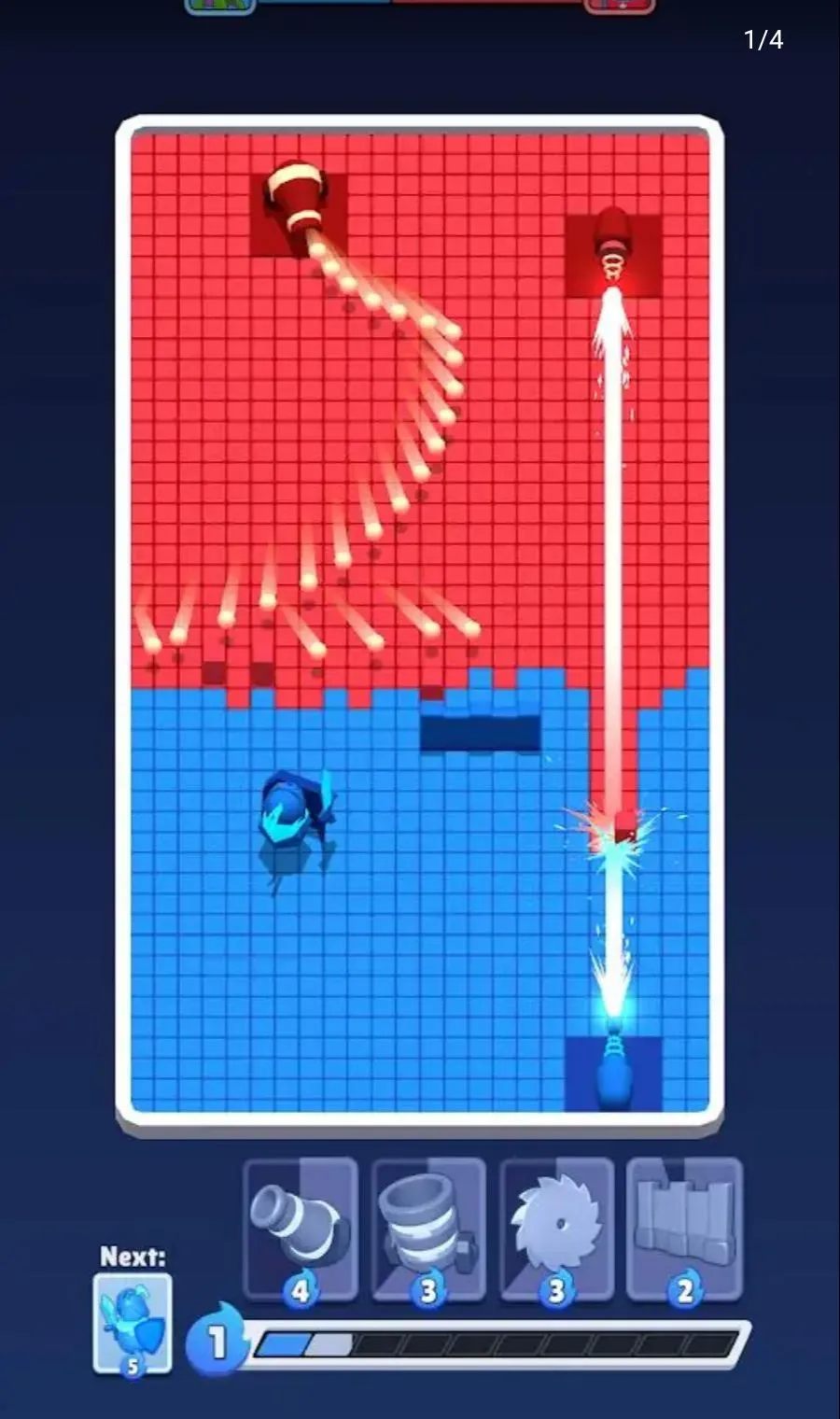Choose the wall card costing 2

[685, 1229]
